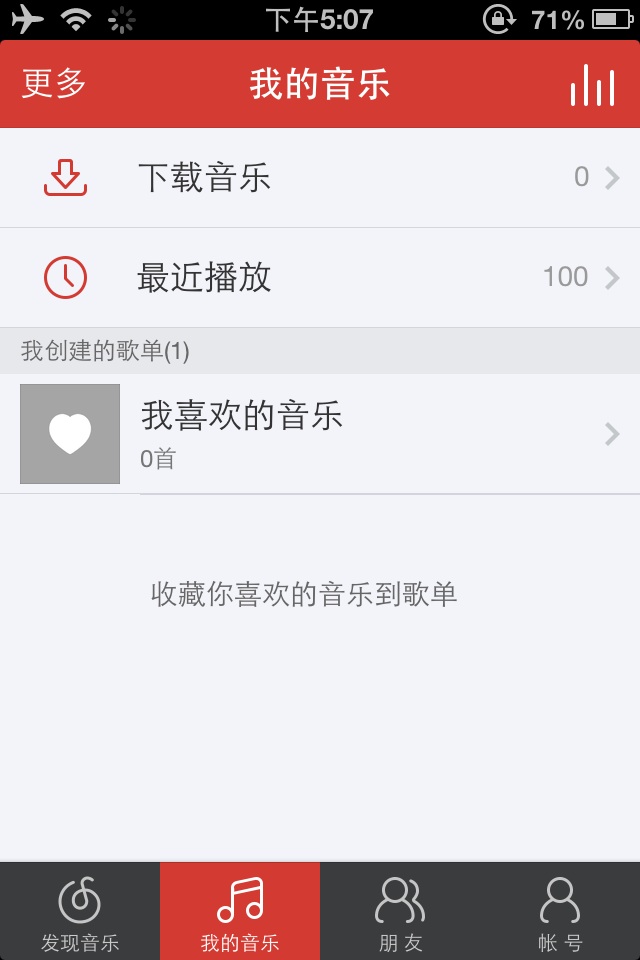Open 最近播放 recently played list

point(320,277)
